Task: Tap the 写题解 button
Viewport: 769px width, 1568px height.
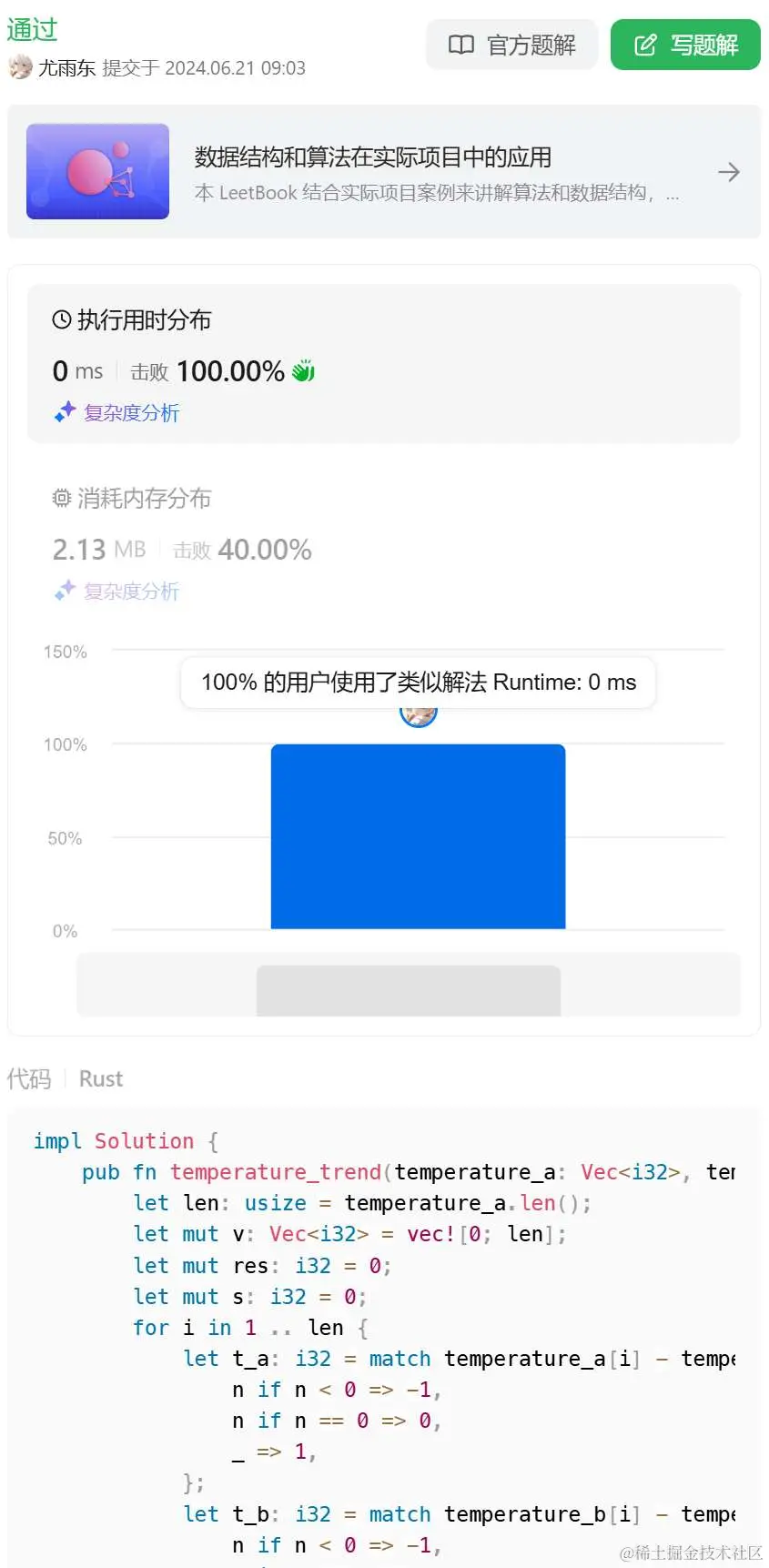Action: (685, 45)
